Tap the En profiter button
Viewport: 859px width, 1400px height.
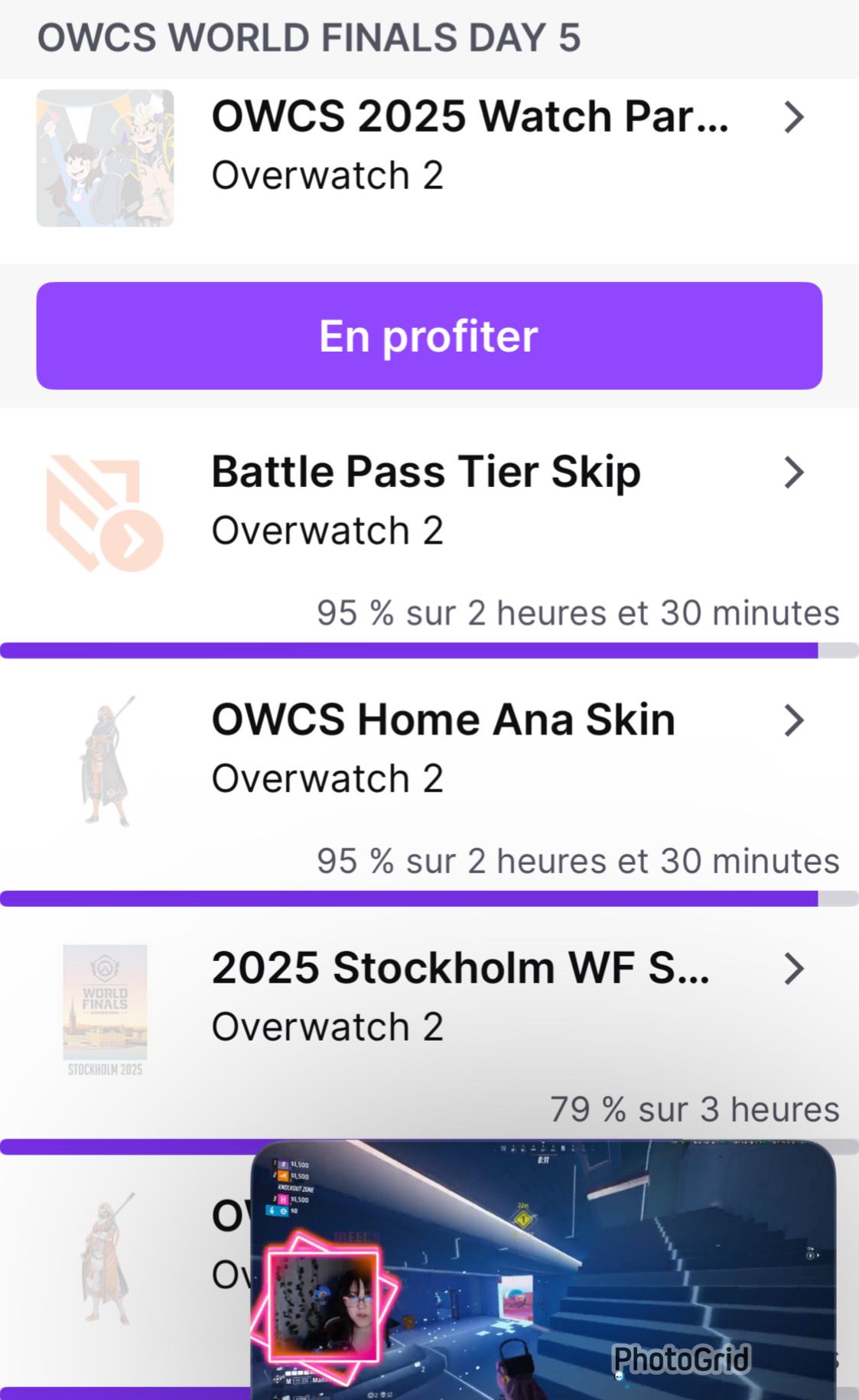click(x=429, y=336)
